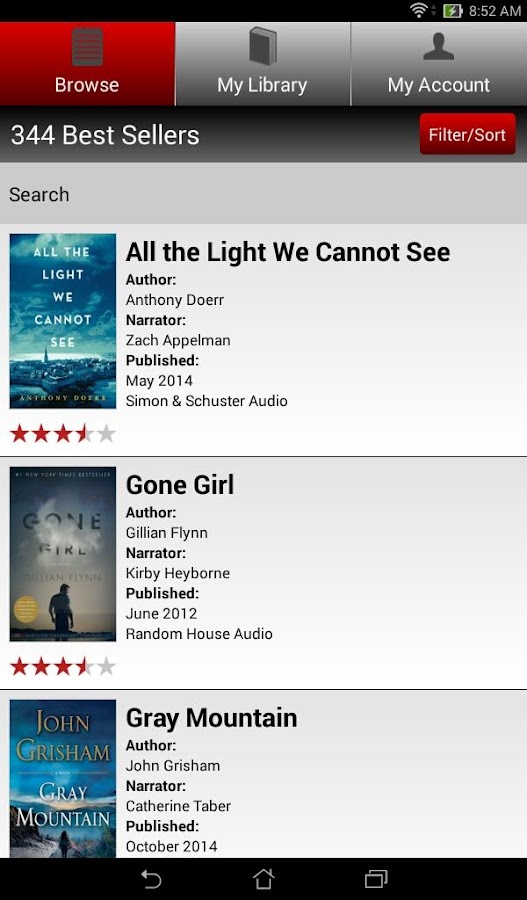Open the Filter/Sort options

[x=467, y=134]
